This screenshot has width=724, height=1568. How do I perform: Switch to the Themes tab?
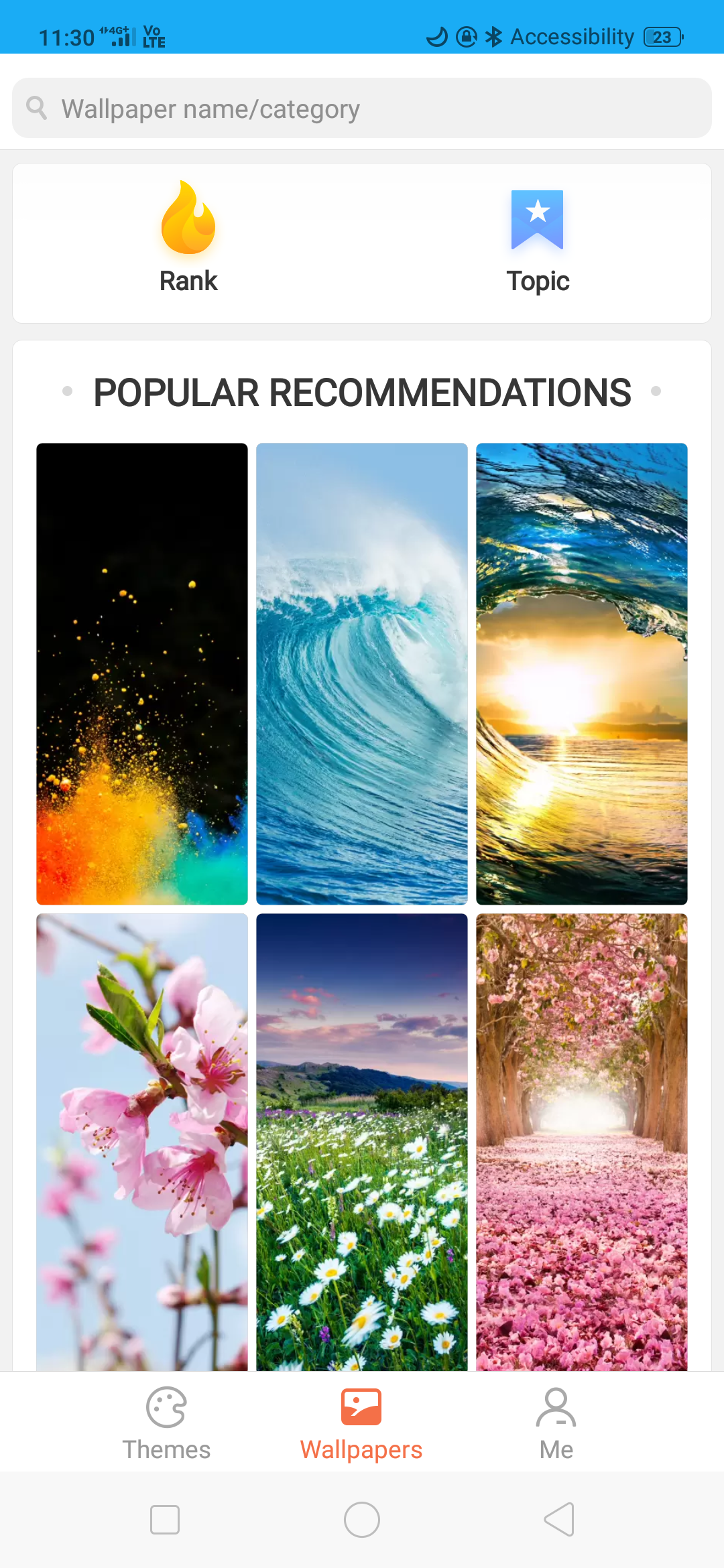166,1423
